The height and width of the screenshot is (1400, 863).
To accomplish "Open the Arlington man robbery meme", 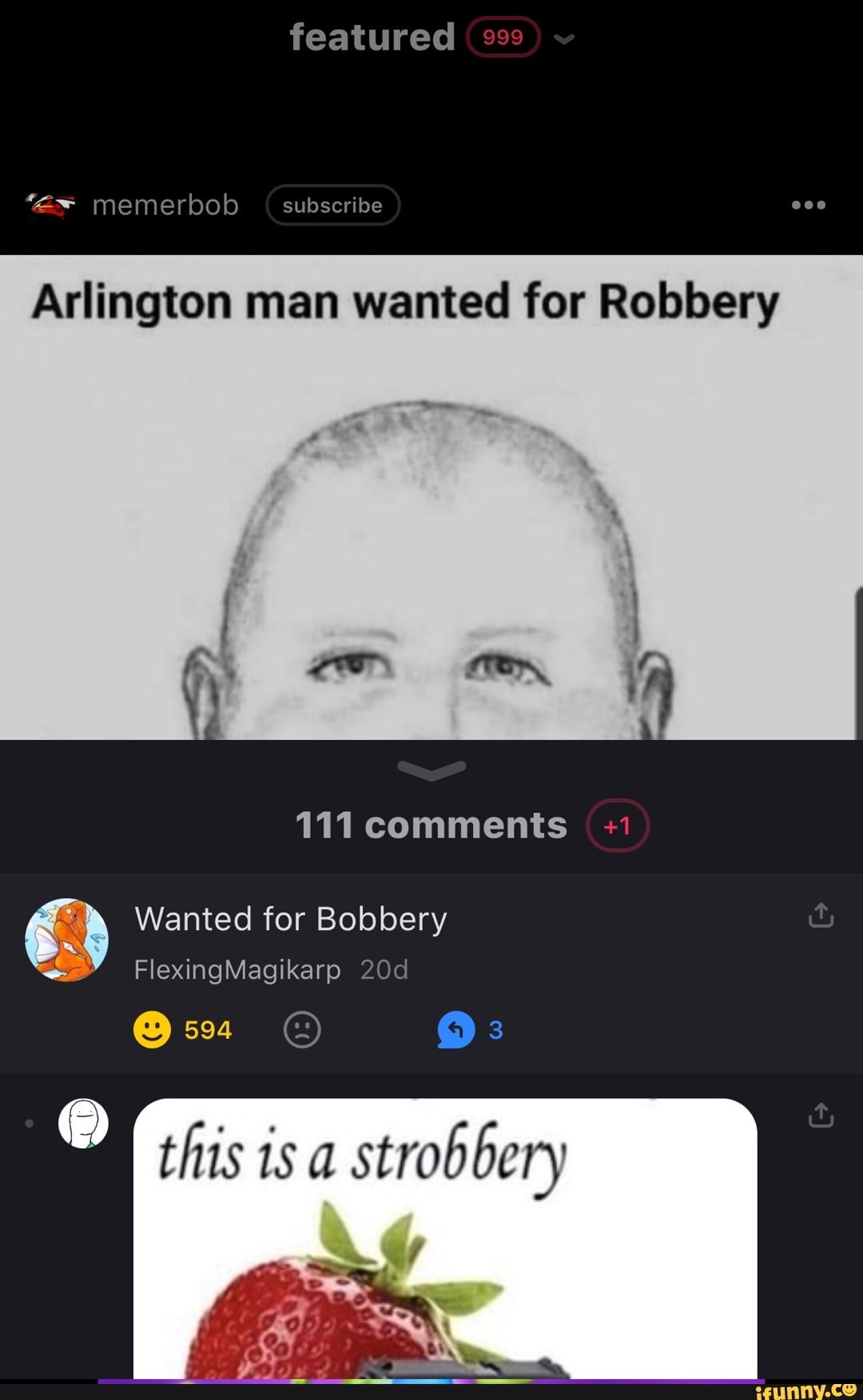I will point(431,497).
